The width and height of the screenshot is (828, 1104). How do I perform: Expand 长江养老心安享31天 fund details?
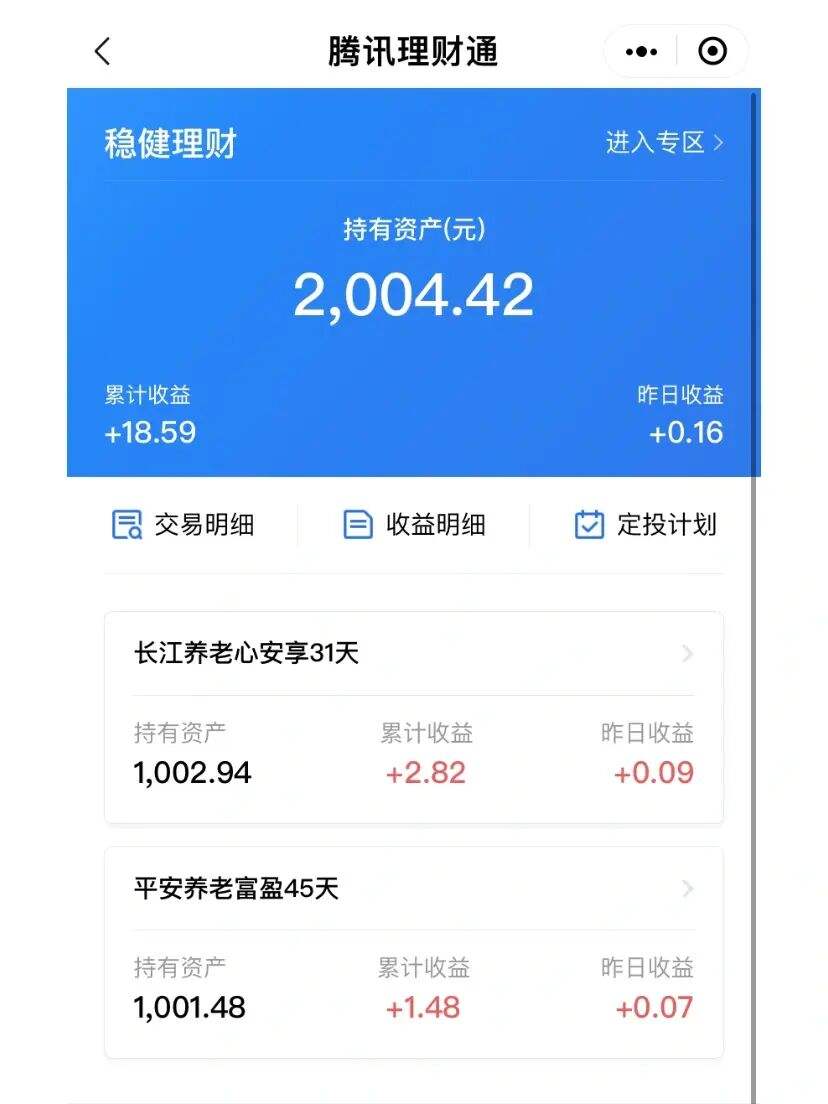687,654
